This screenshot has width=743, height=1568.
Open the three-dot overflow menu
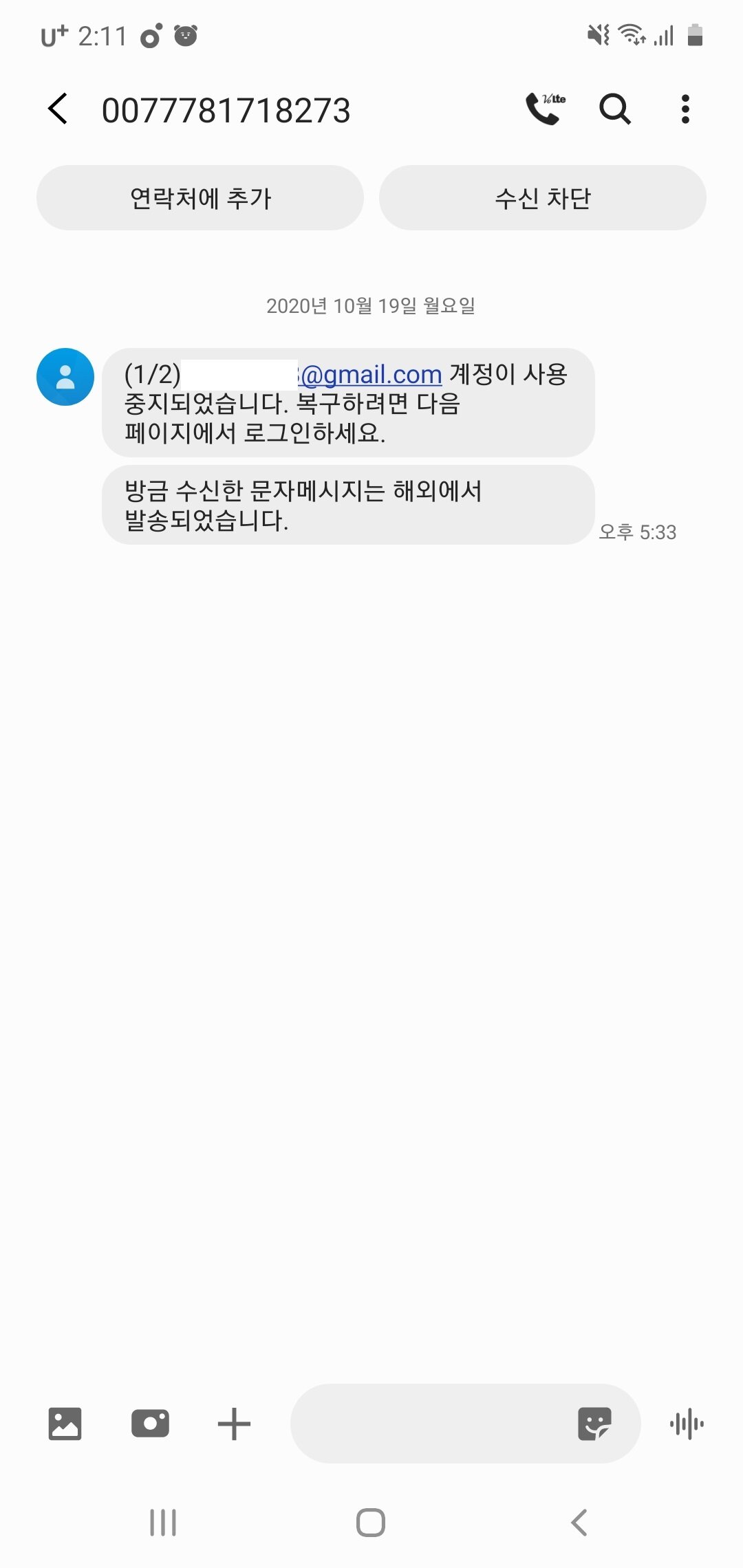pyautogui.click(x=685, y=109)
